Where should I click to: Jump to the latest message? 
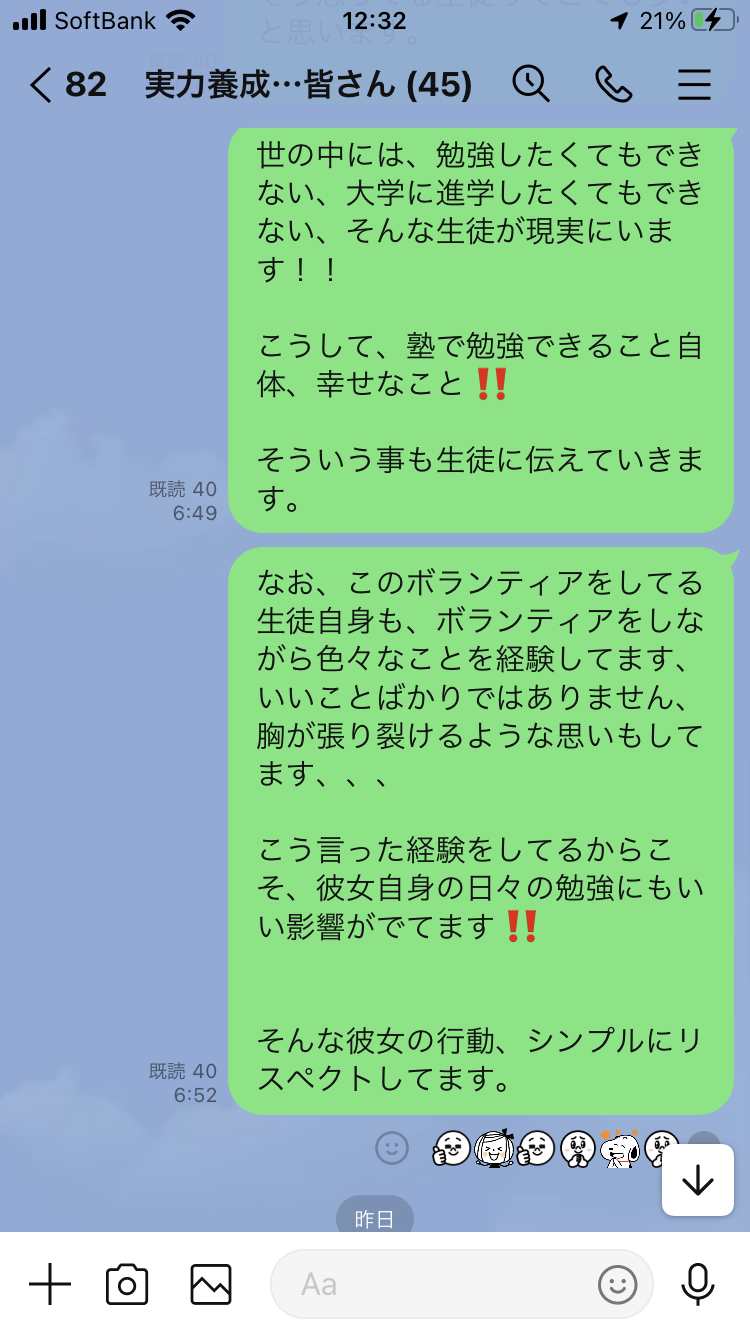tap(697, 1180)
